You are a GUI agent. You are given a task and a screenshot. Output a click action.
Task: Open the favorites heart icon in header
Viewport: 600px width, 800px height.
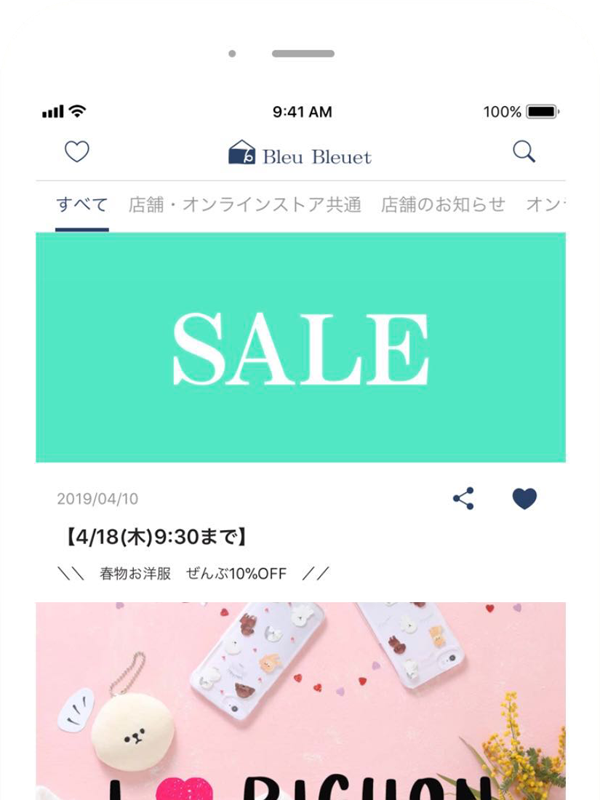click(77, 152)
